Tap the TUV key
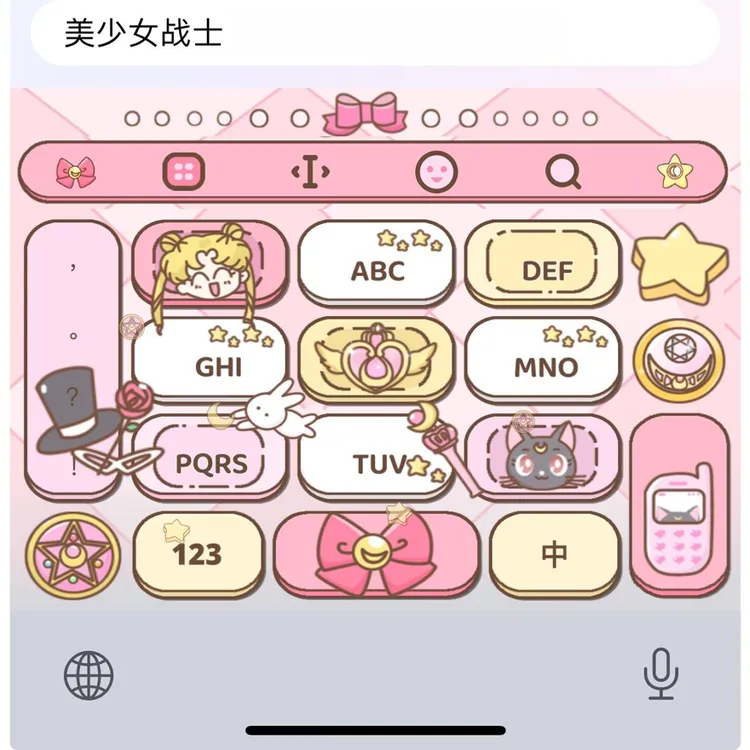Screen dimensions: 750x750 pyautogui.click(x=377, y=458)
